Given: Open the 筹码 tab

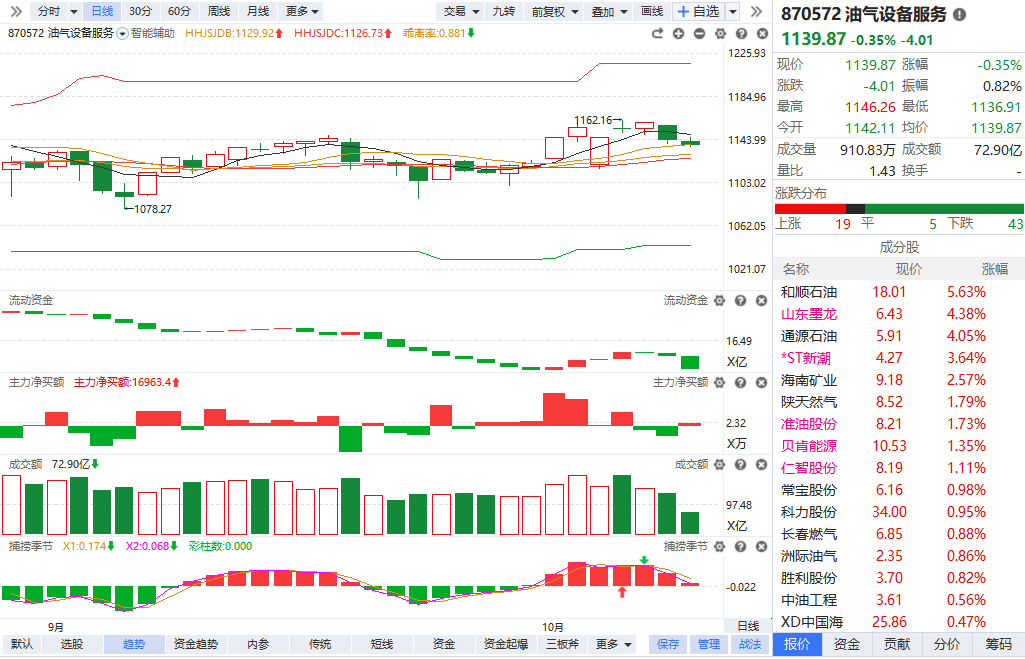Looking at the screenshot, I should point(998,645).
